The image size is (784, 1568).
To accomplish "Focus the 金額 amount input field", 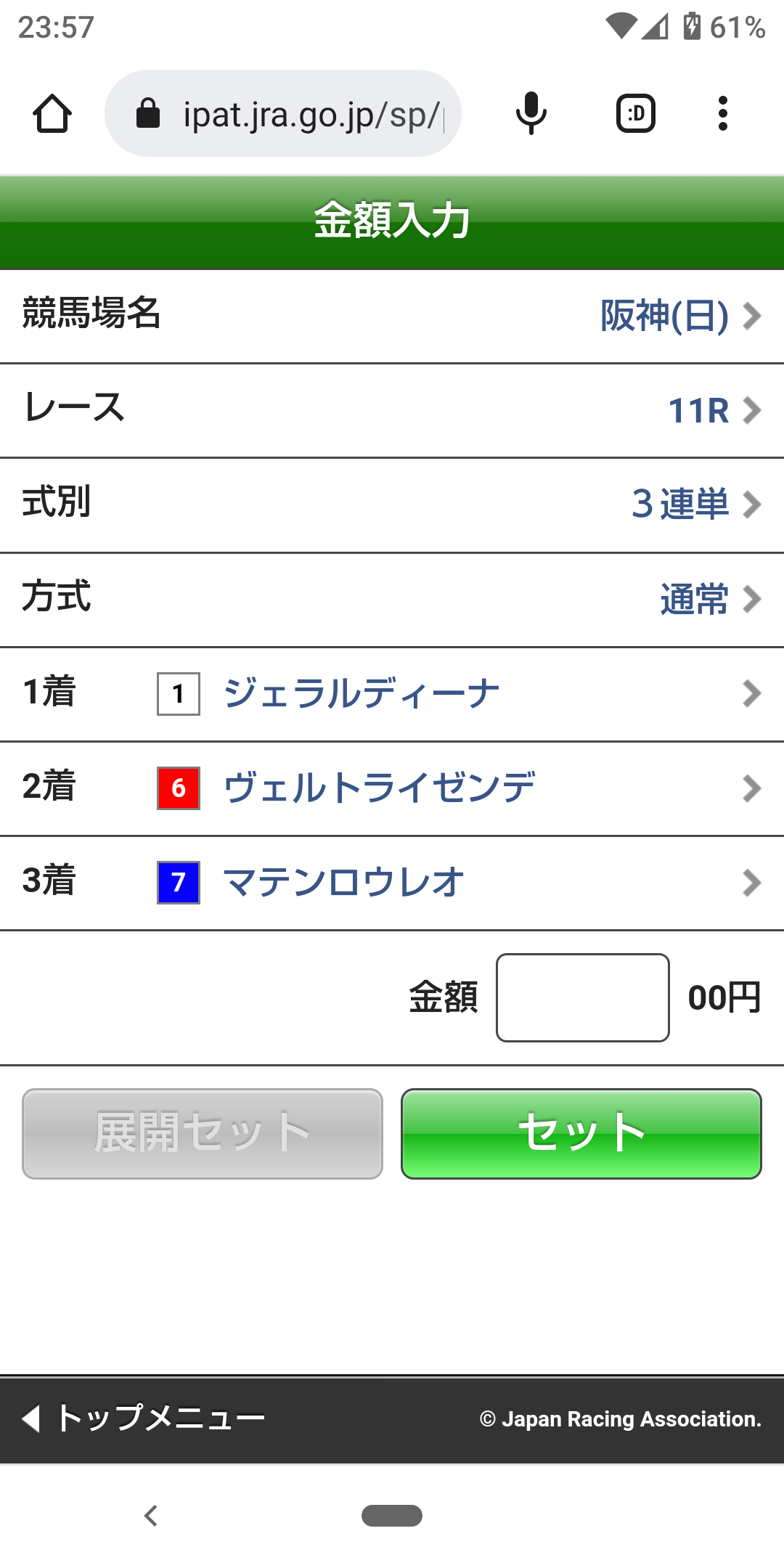I will (x=582, y=997).
